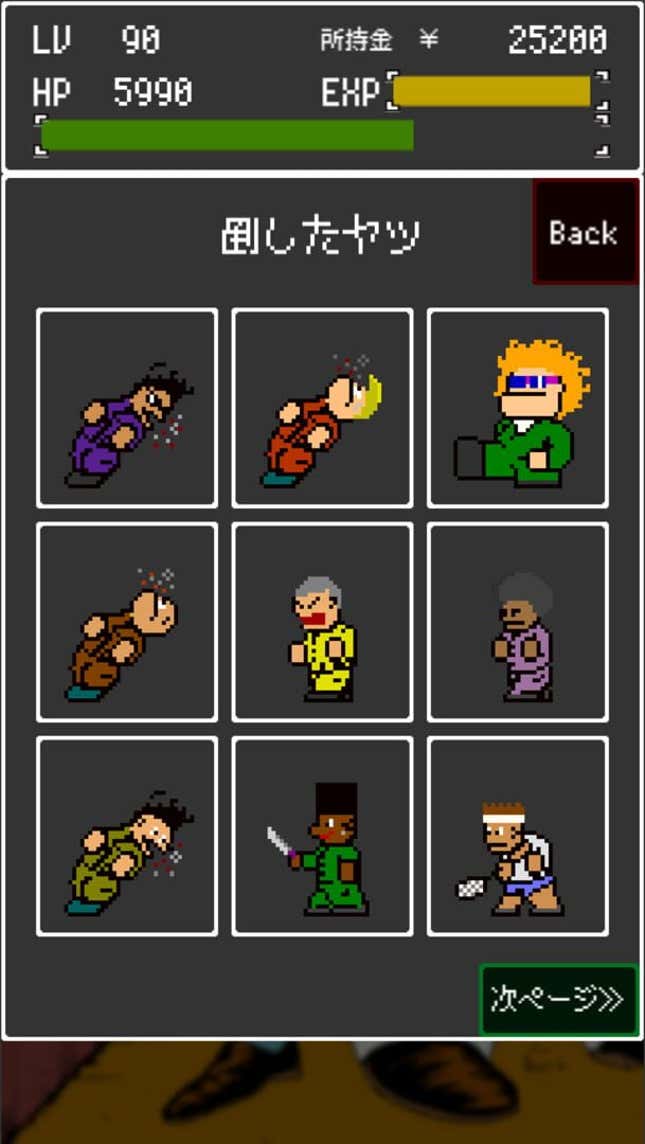The width and height of the screenshot is (645, 1144).
Task: Select the orange-haired sunglasses guy in green
Action: pos(517,408)
